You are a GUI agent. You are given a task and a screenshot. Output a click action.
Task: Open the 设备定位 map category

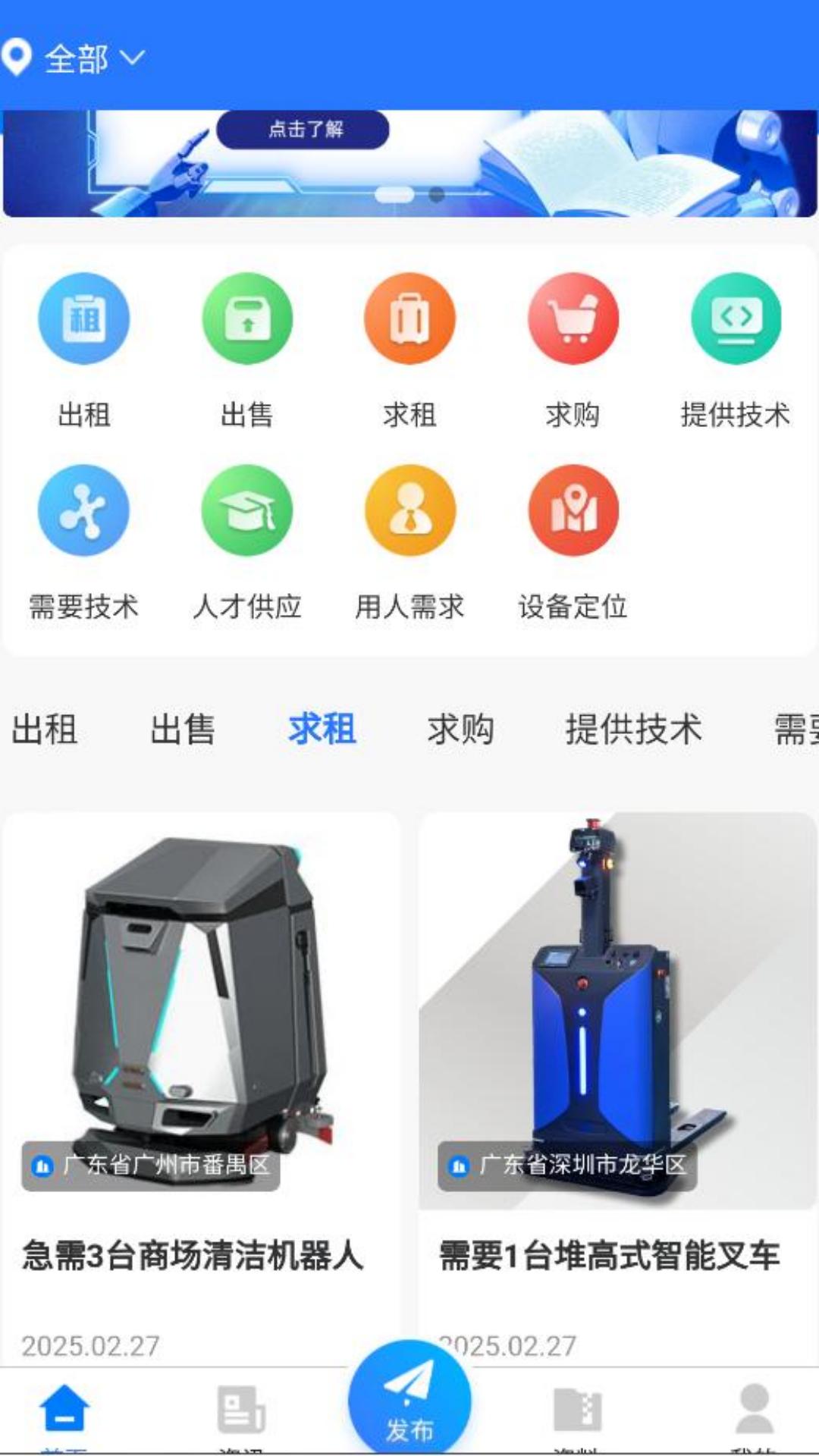573,511
